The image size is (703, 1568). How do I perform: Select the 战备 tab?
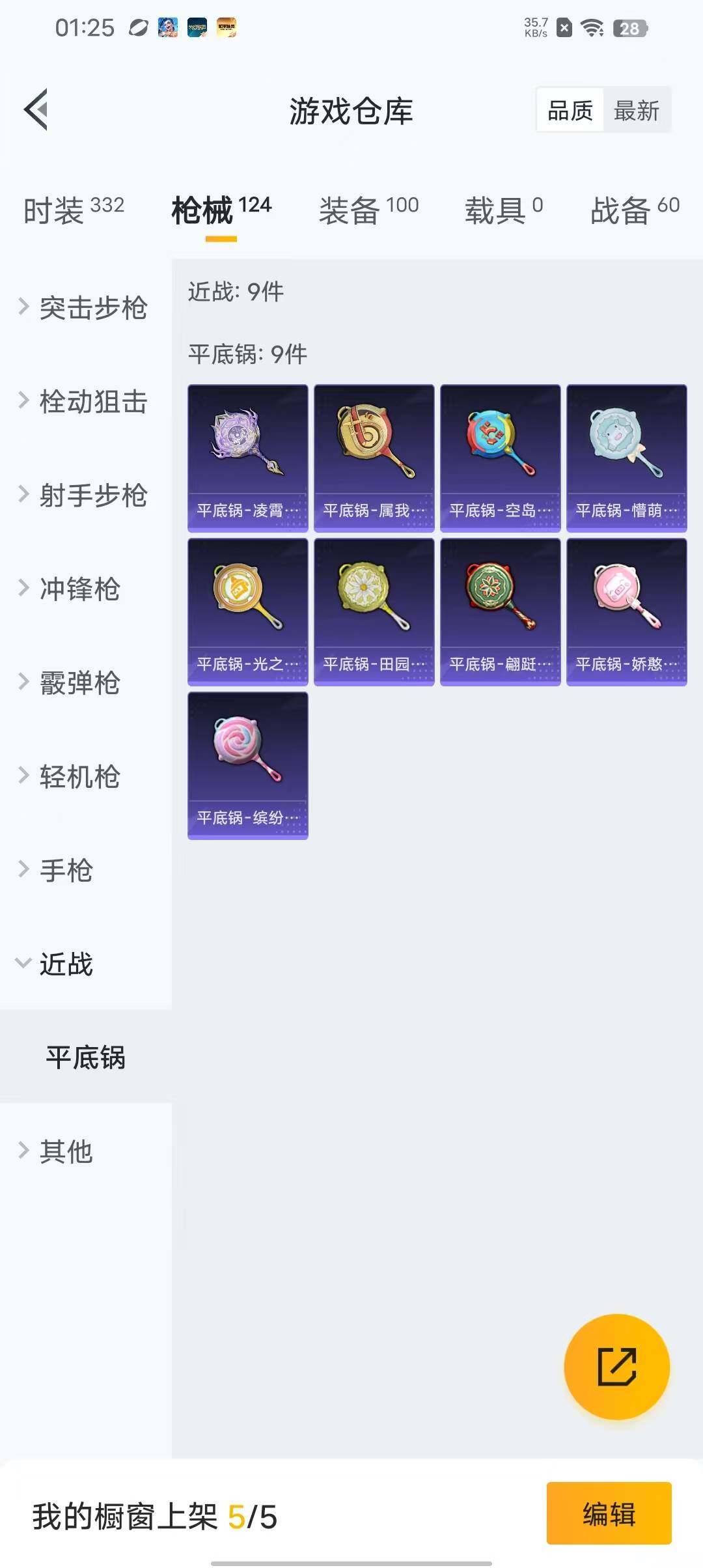coord(635,210)
